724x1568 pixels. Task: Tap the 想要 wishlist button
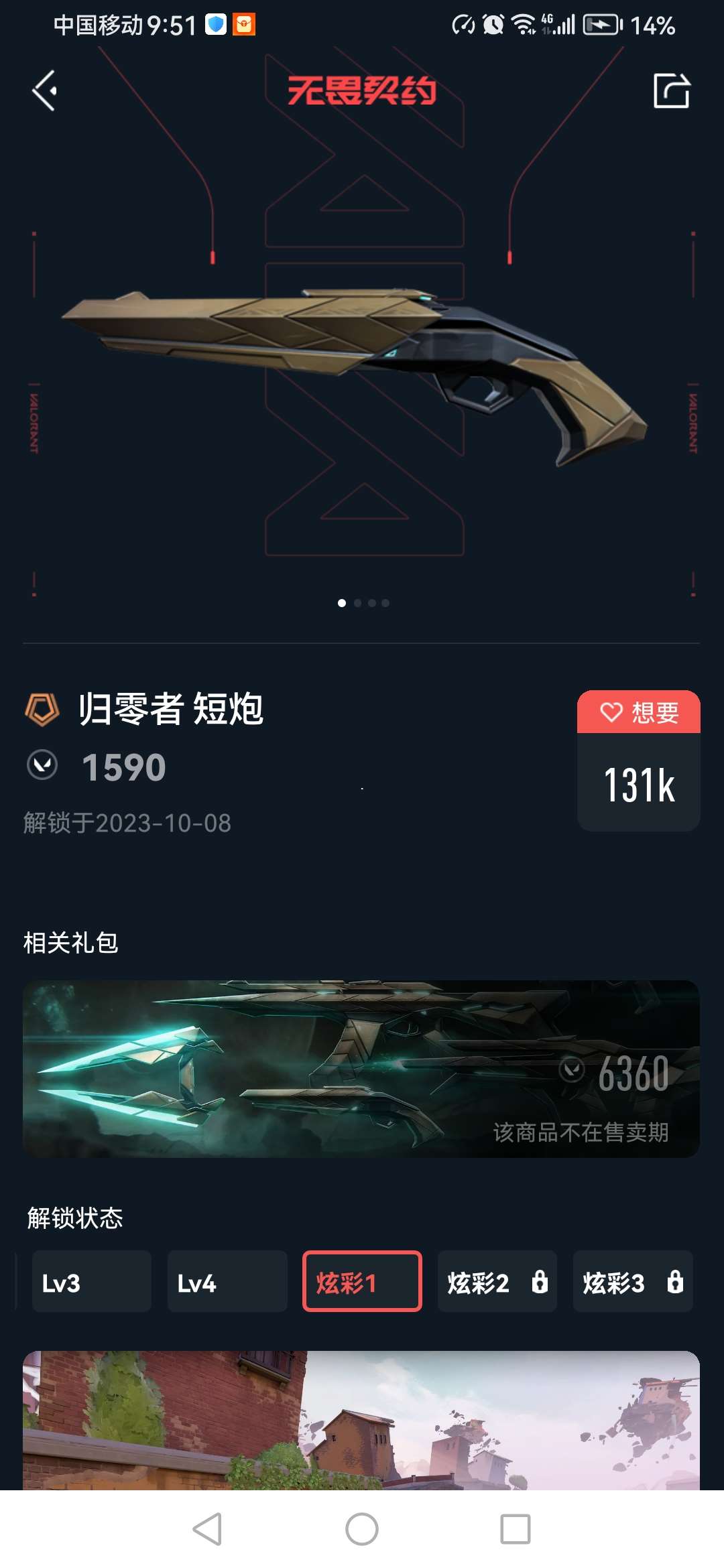click(638, 712)
